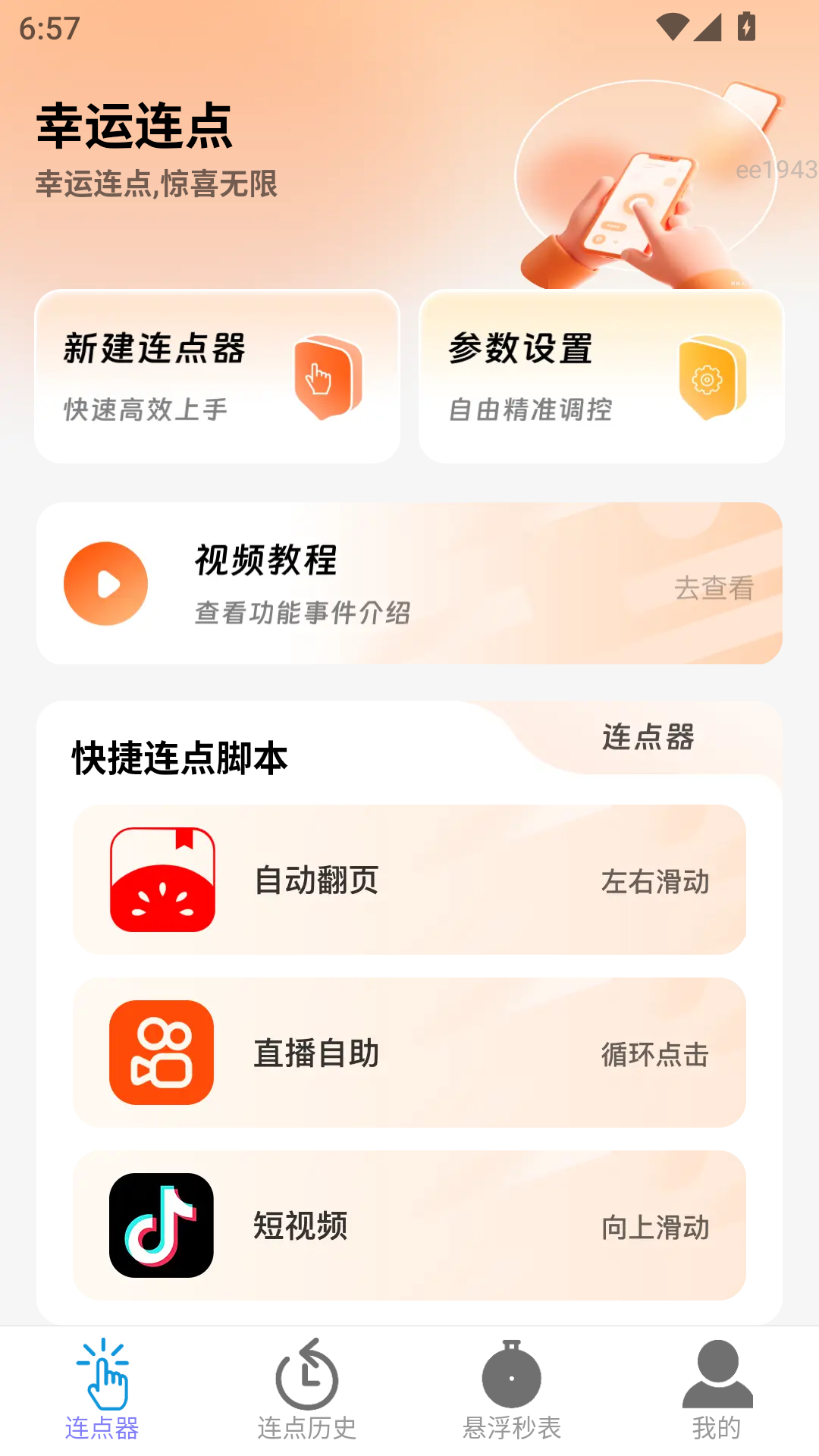
Task: Select the 直播自助 loop-click script
Action: 409,1050
